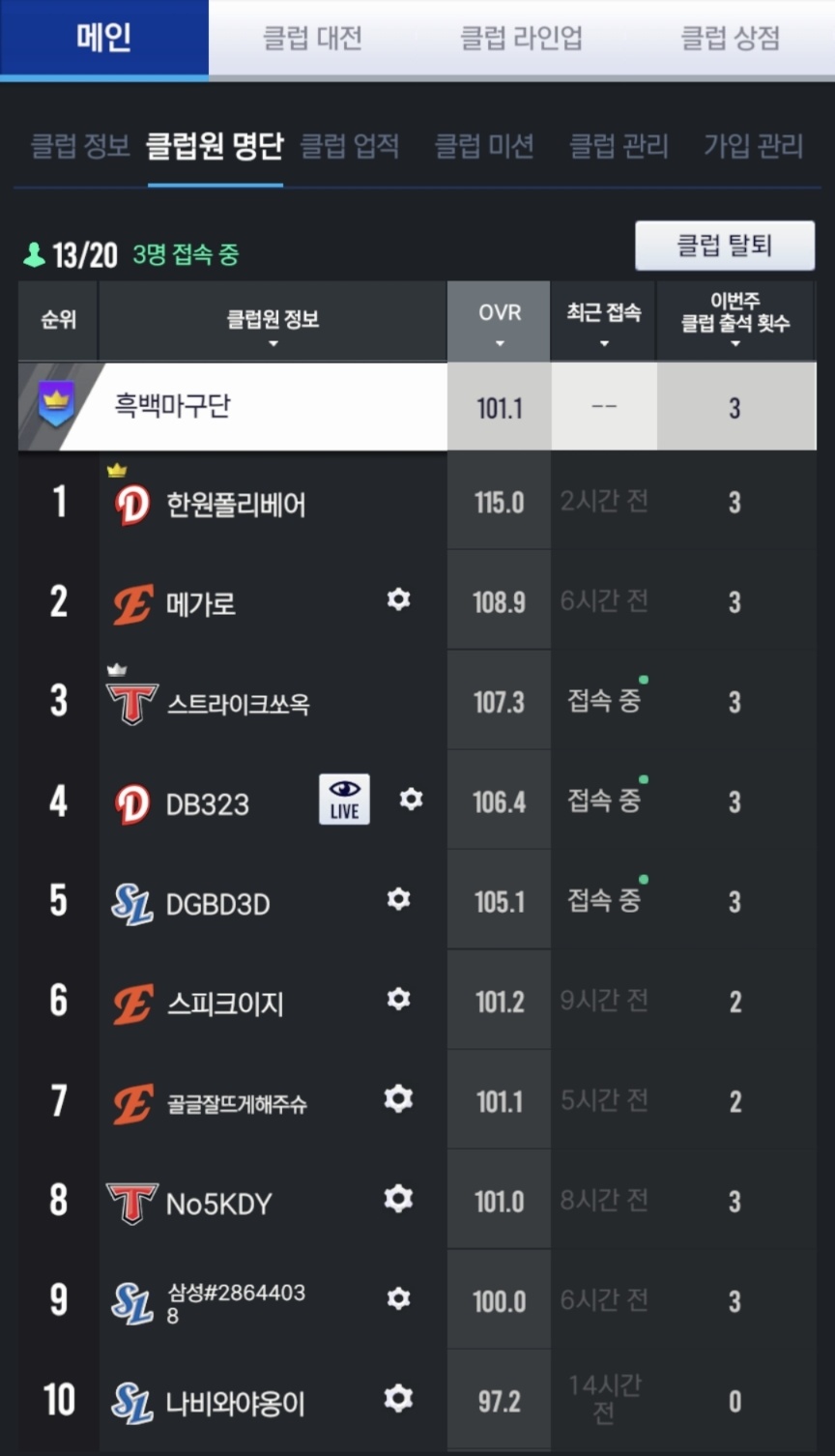Open settings gear for 메가로
Screen dimensions: 835x1456
pos(398,600)
